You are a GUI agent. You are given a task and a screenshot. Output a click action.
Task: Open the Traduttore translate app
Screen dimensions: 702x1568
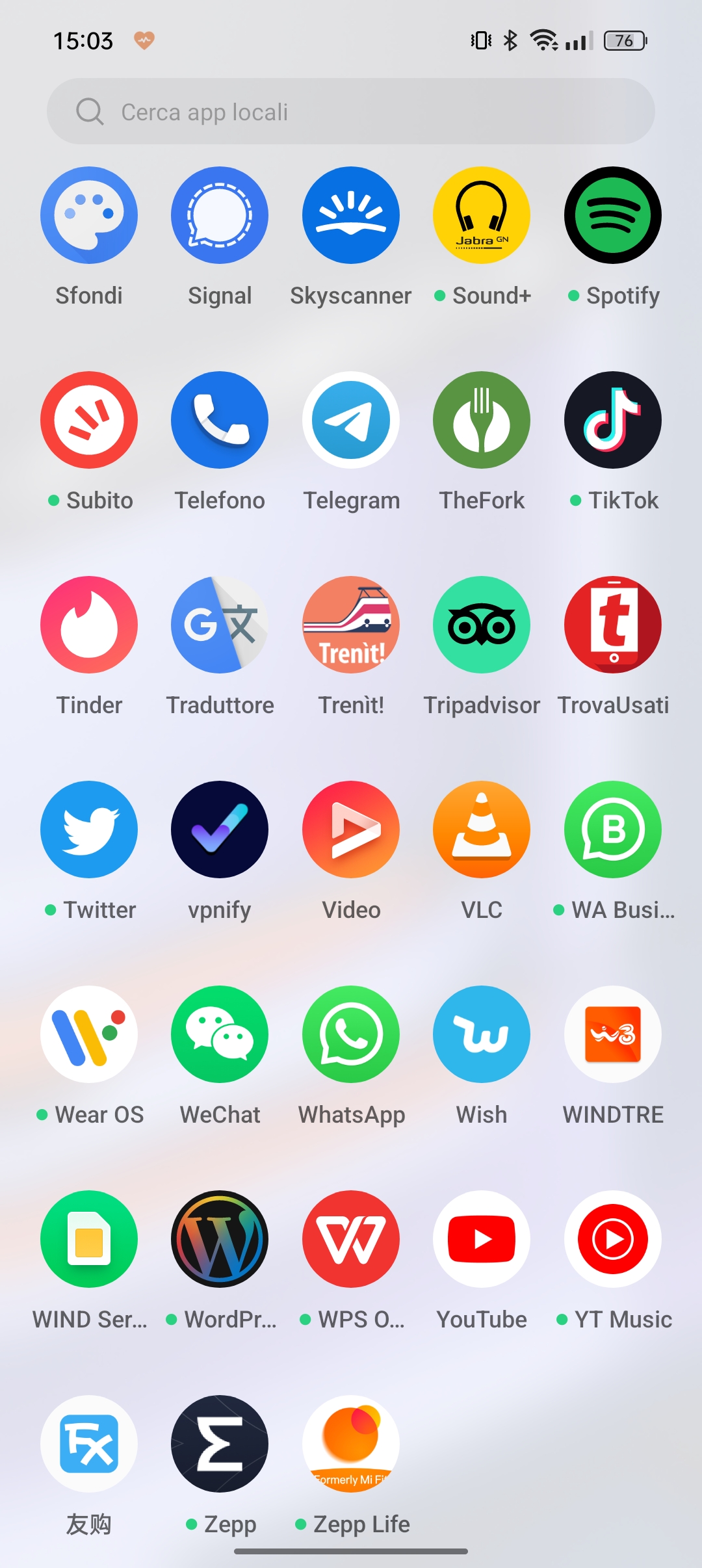(x=220, y=625)
